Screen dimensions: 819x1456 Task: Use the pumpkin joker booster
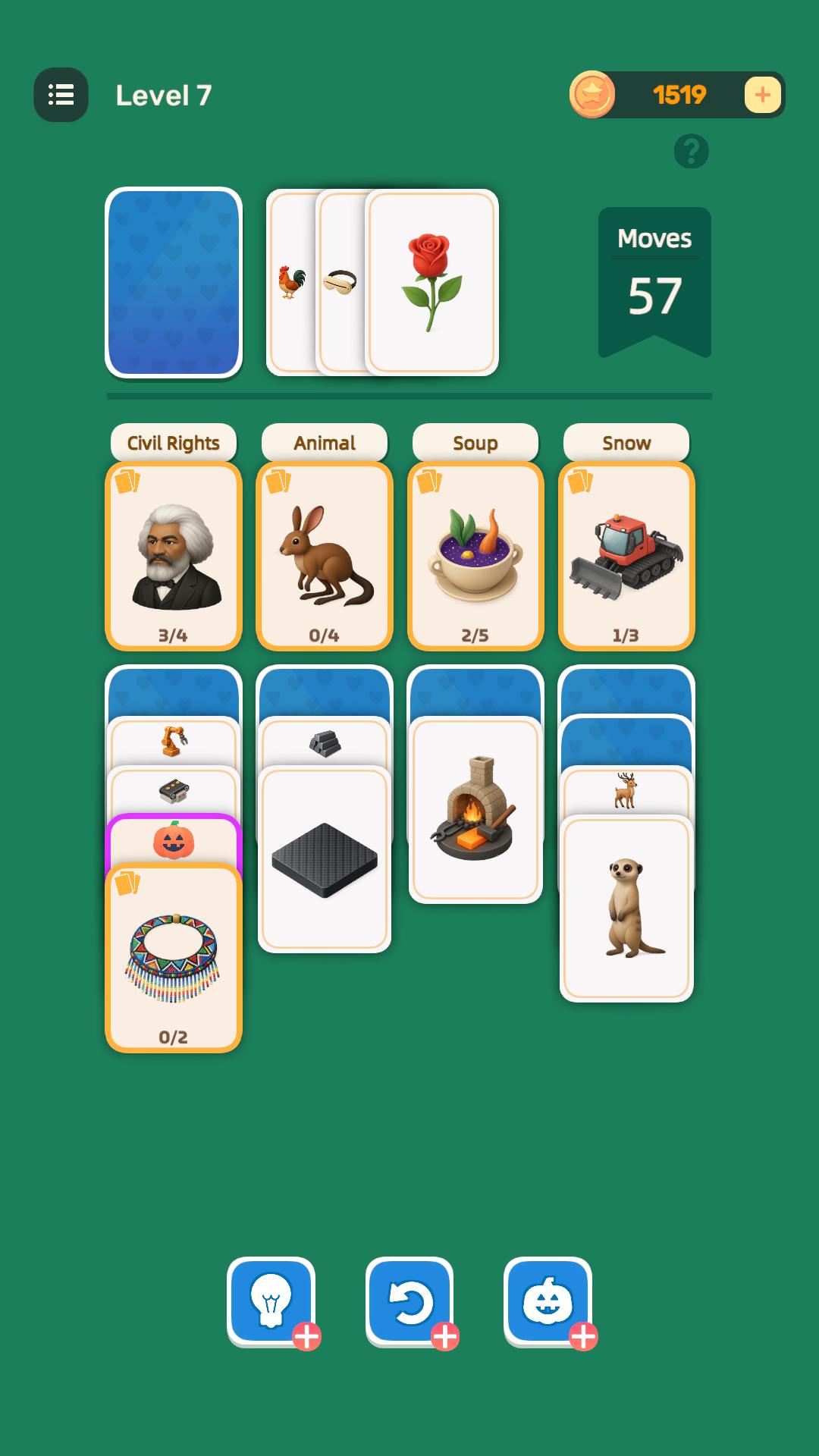point(548,1301)
